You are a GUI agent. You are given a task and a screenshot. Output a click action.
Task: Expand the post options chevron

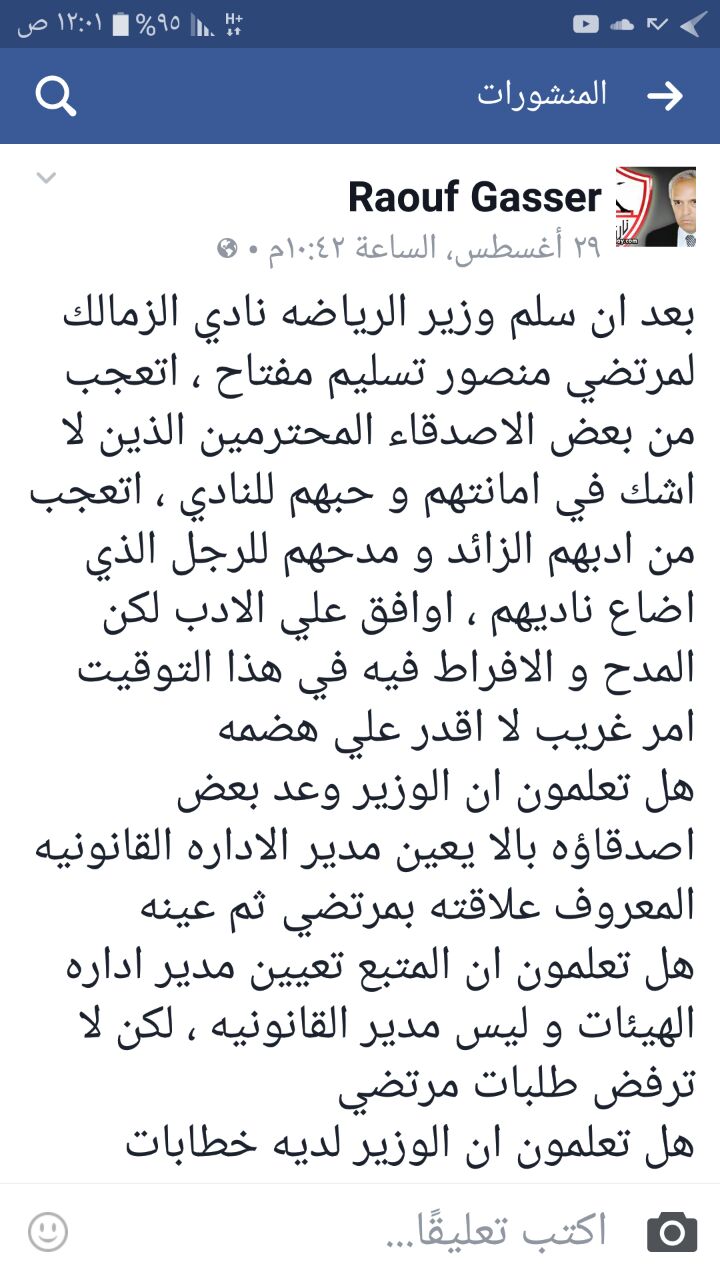pyautogui.click(x=46, y=179)
